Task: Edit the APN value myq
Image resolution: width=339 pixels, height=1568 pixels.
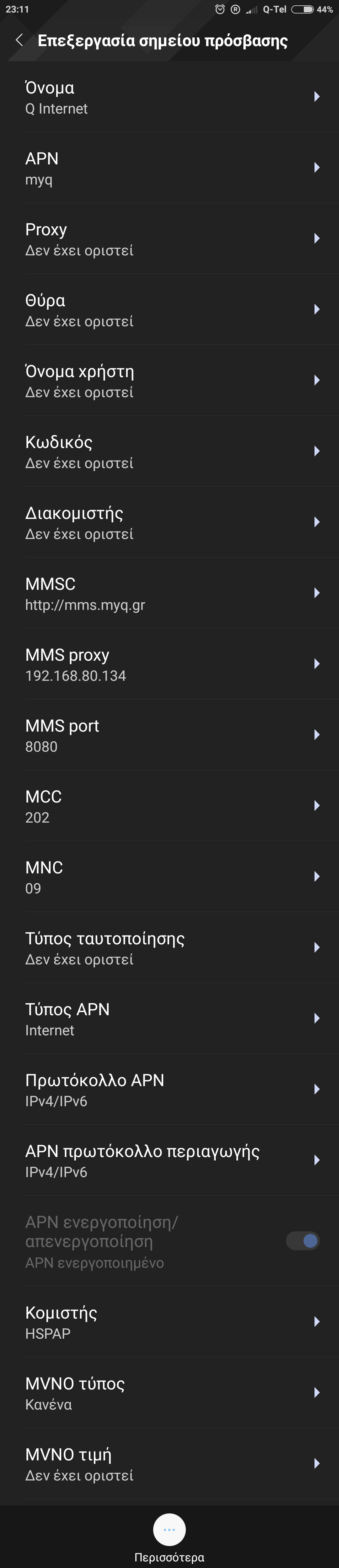Action: point(169,168)
